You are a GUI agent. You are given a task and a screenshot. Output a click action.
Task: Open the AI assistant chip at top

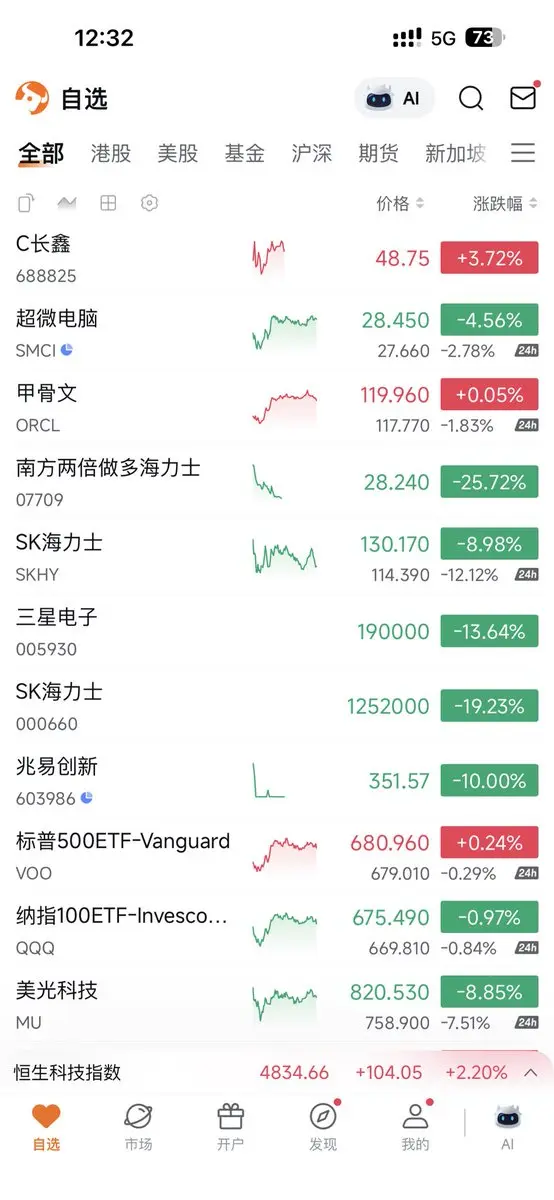click(x=394, y=98)
